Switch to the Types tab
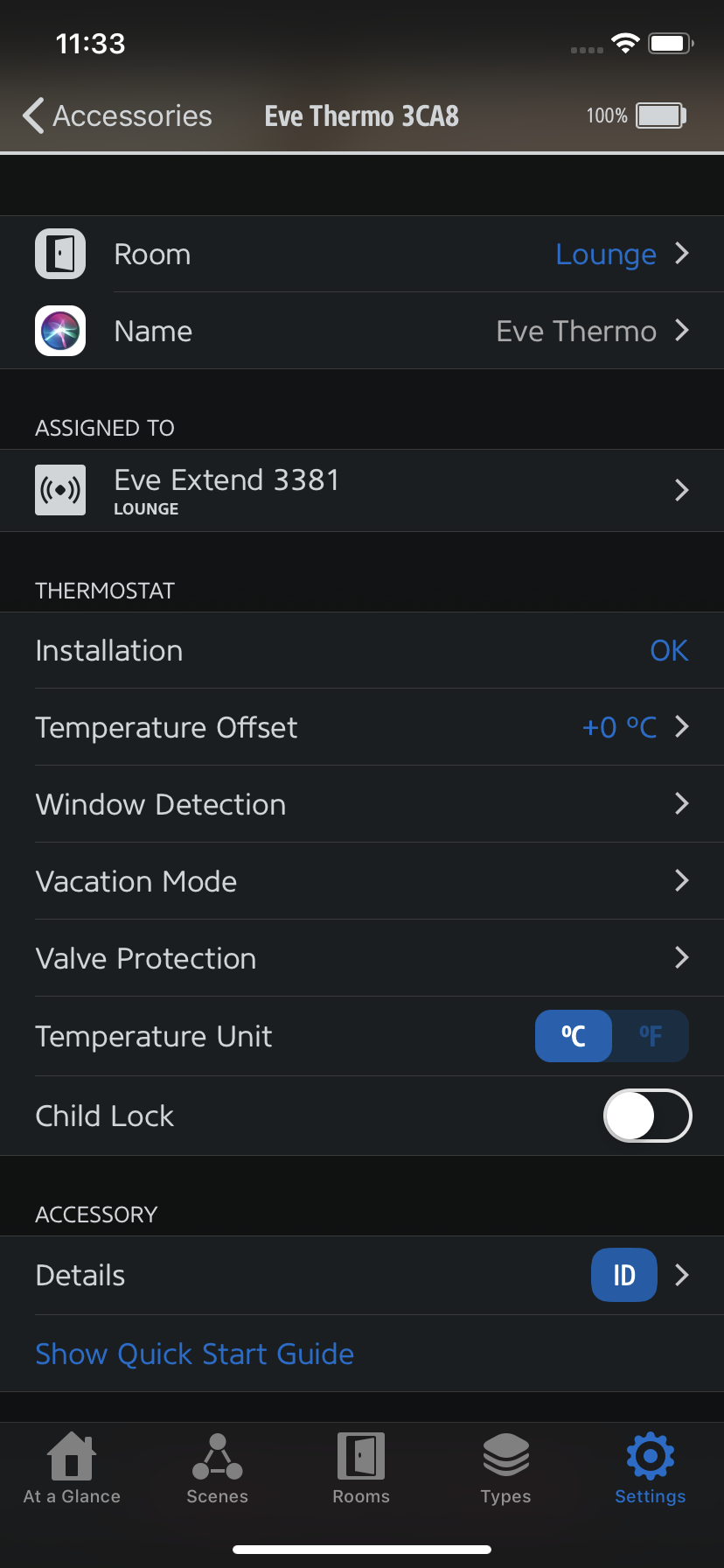Screen dimensions: 724x1568 [x=505, y=1468]
